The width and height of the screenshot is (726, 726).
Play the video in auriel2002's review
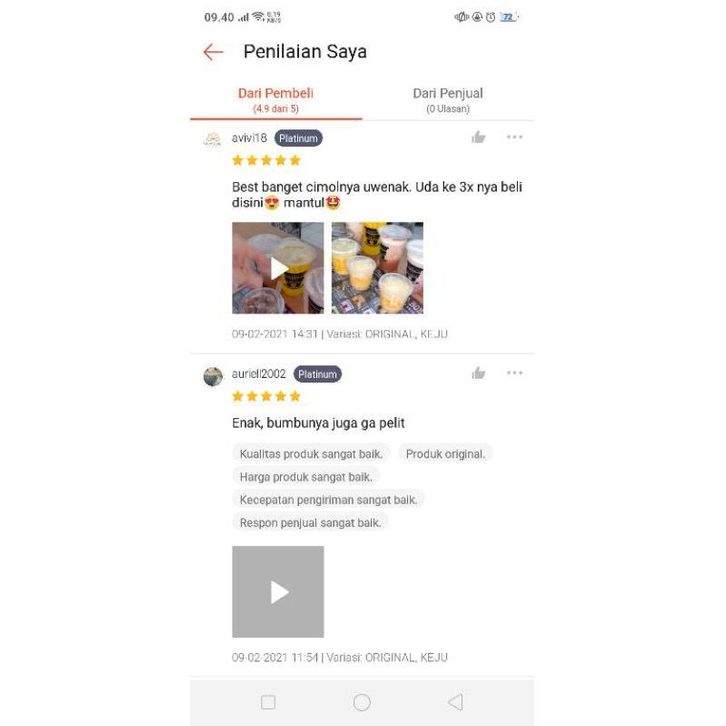click(278, 592)
